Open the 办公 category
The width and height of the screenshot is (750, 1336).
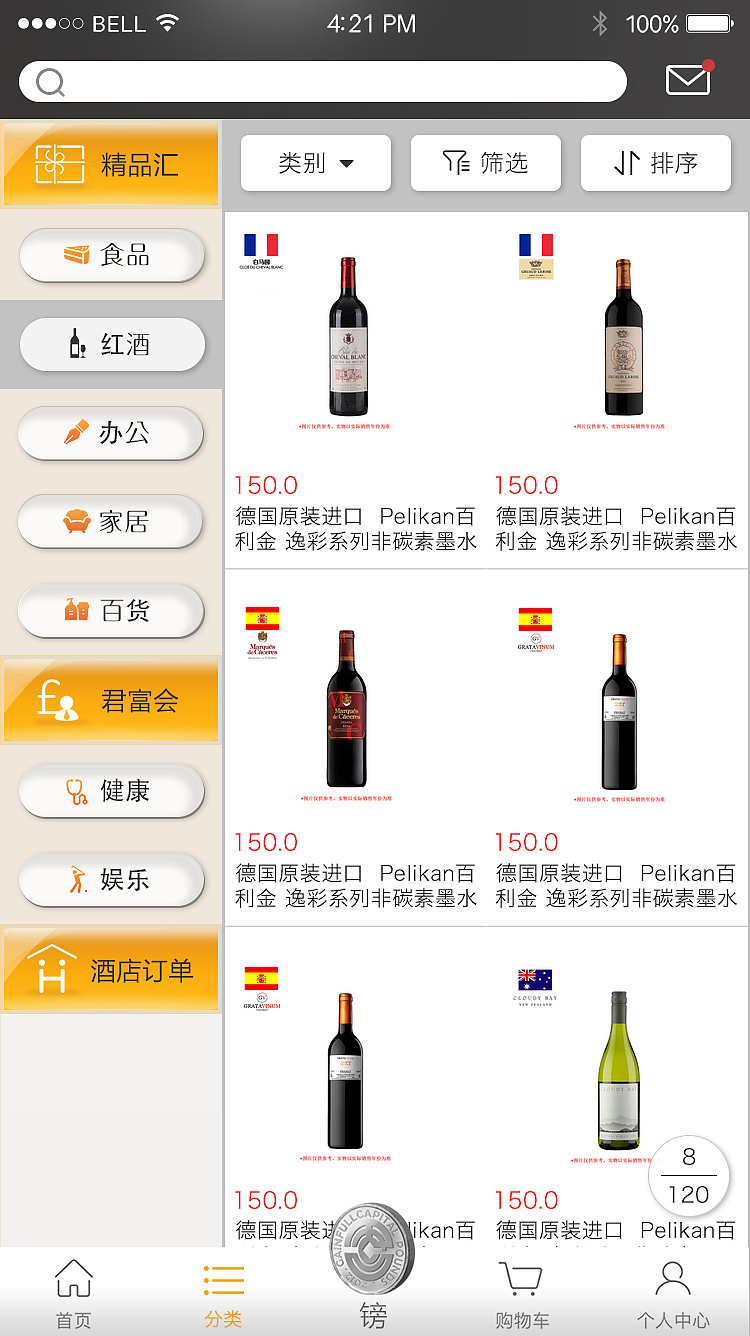click(x=111, y=433)
